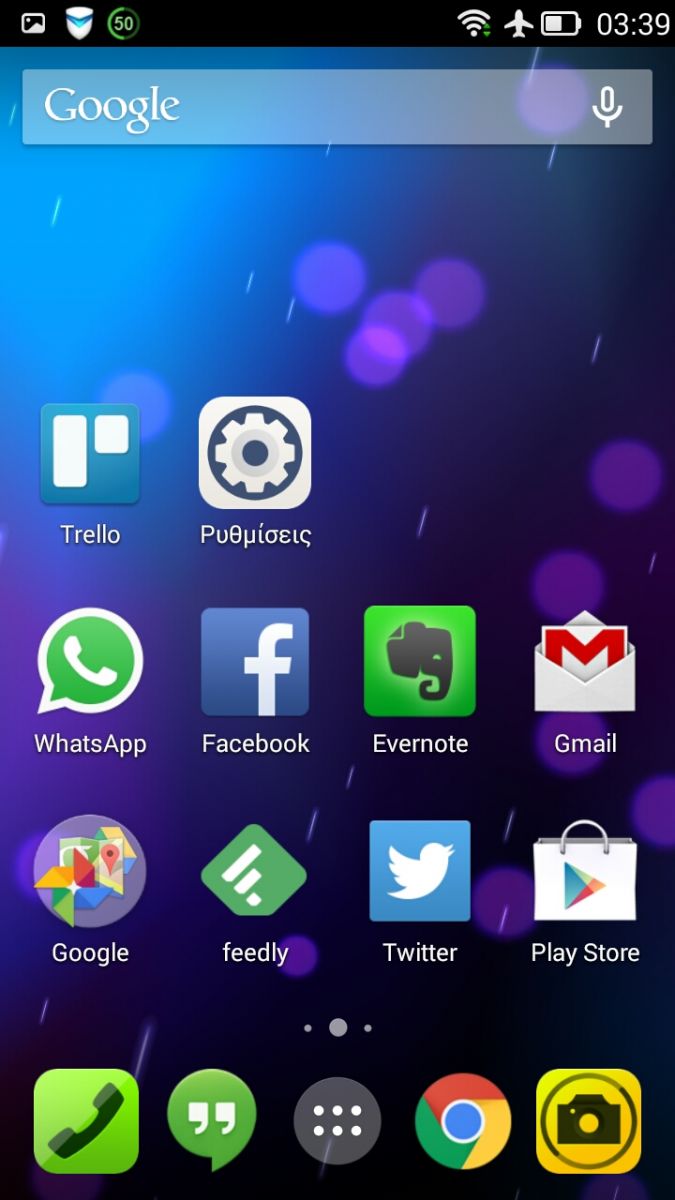Open the app drawer
Image resolution: width=675 pixels, height=1200 pixels.
click(338, 1121)
